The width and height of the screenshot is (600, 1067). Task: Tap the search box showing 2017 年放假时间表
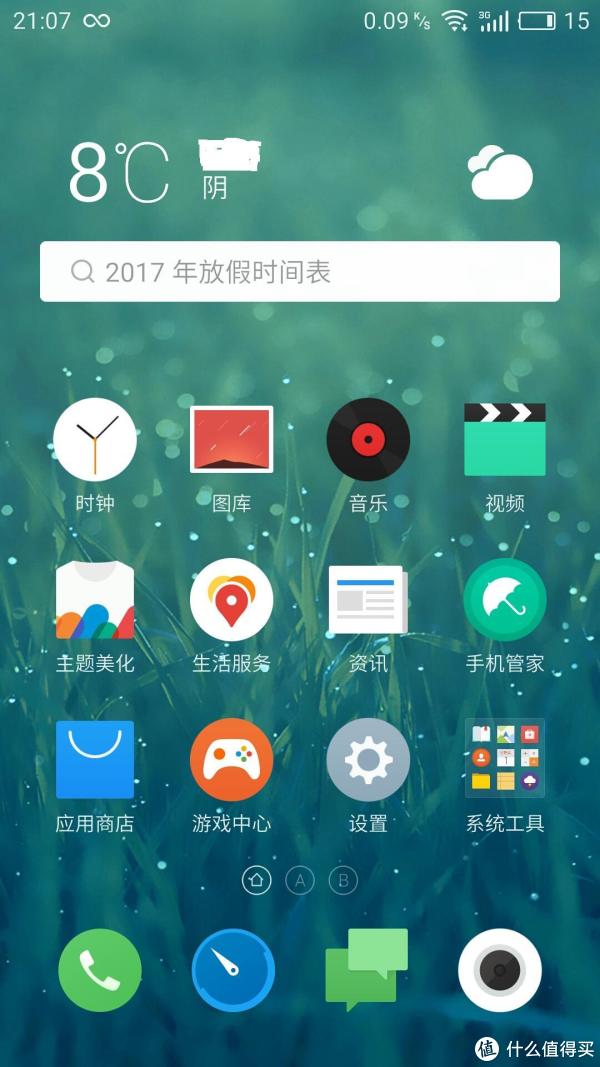300,272
